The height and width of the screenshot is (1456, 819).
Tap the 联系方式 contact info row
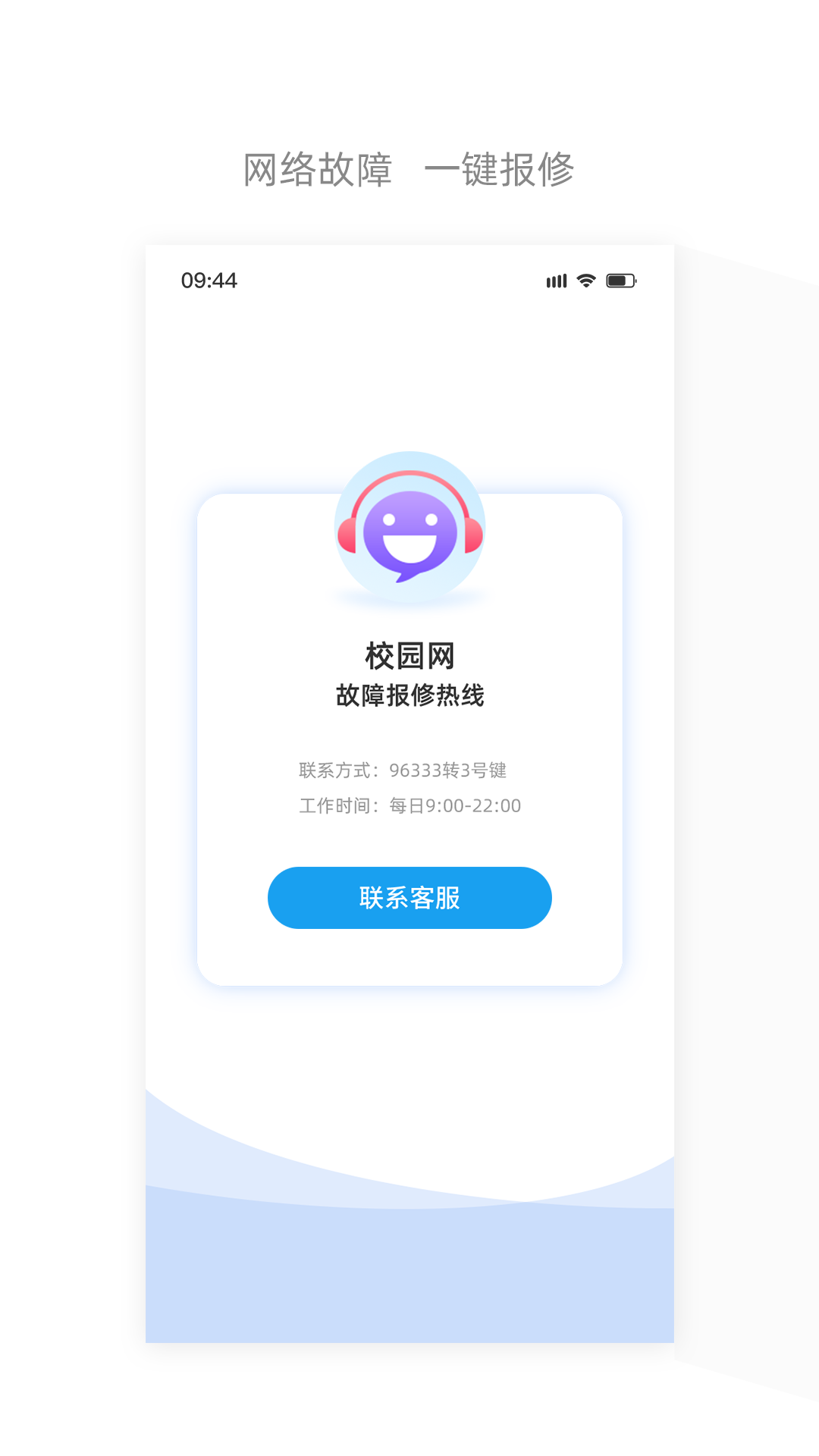tap(403, 770)
